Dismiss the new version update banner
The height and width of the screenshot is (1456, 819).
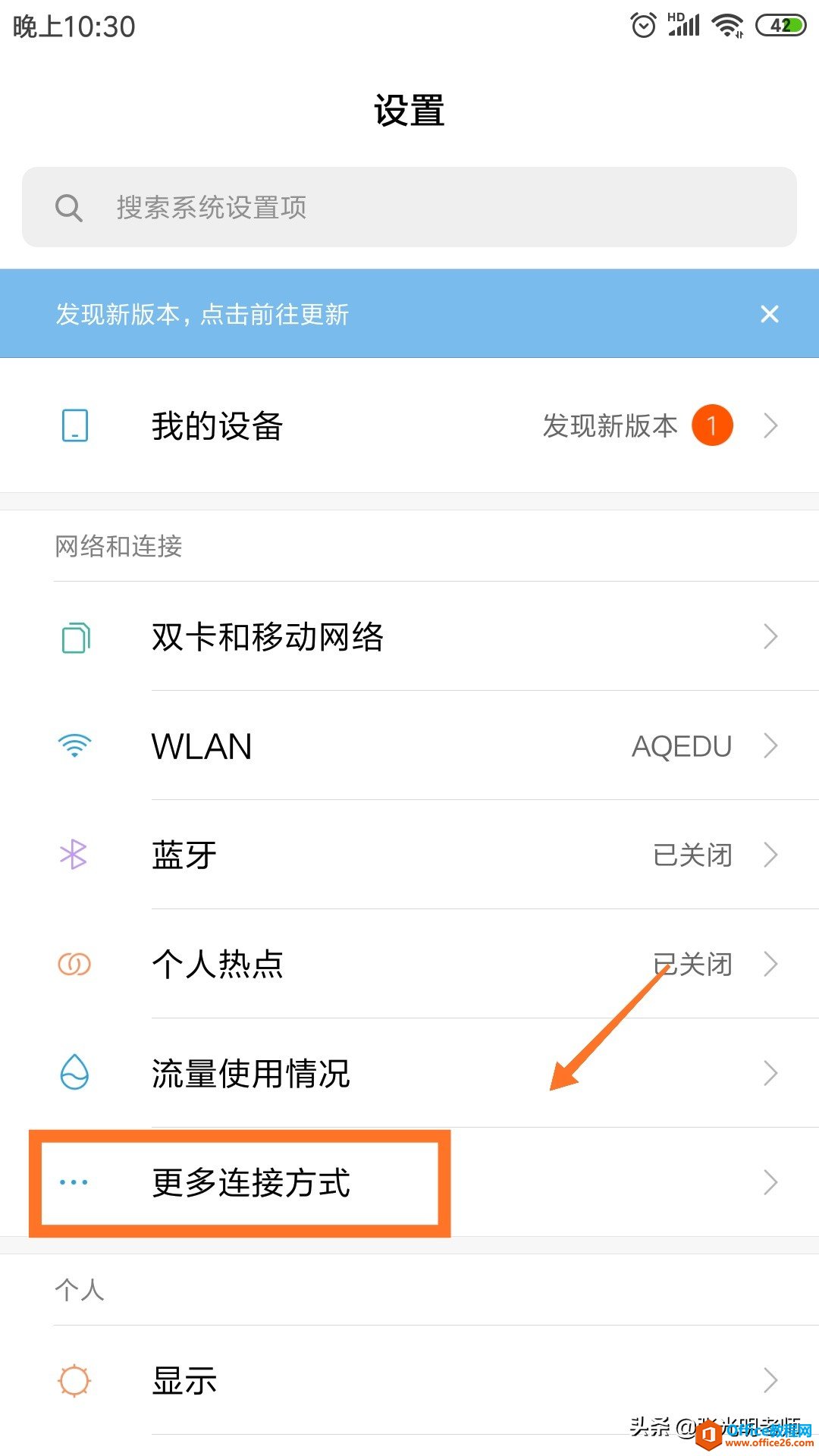point(769,314)
